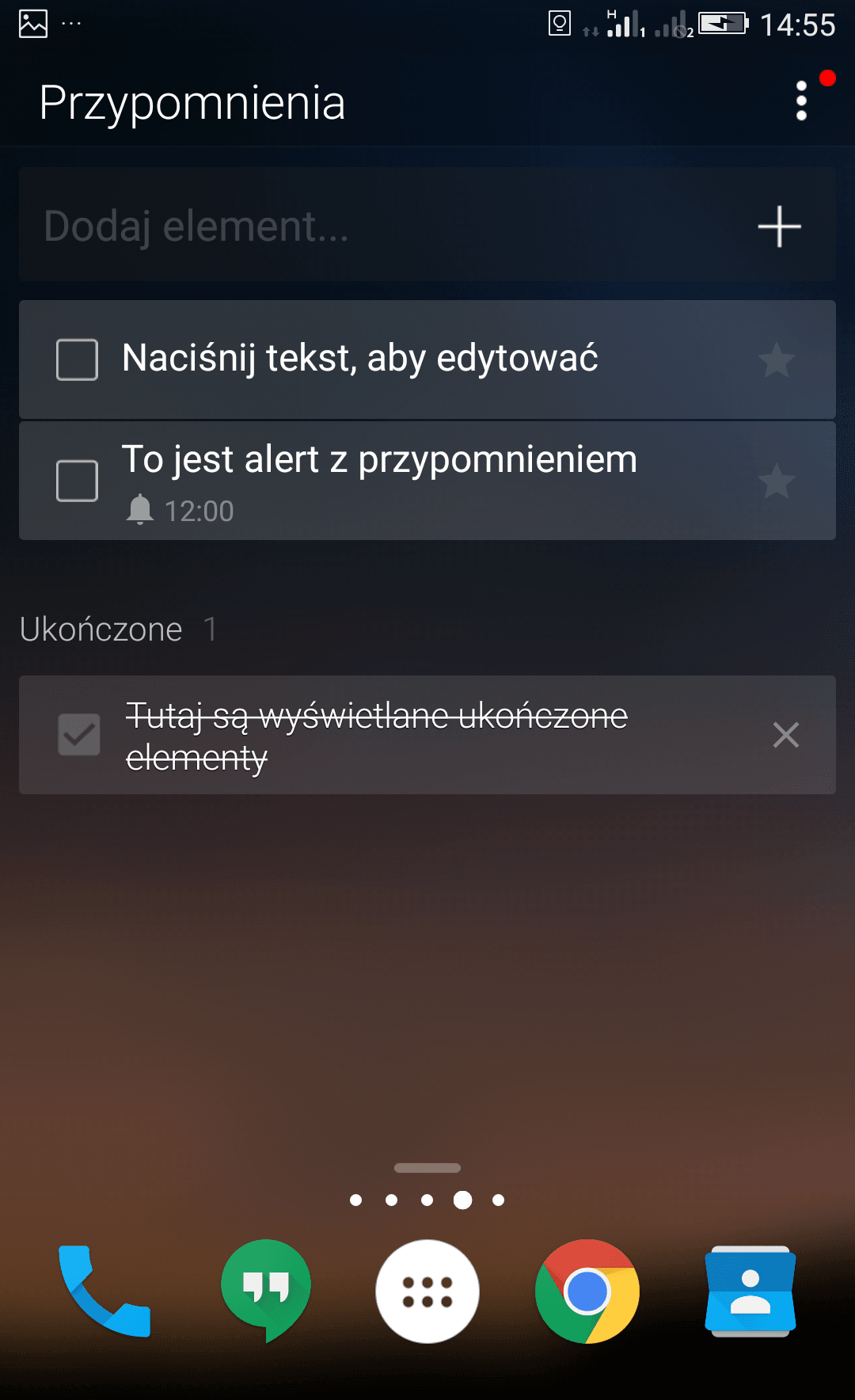Open the Contacts app in the dock
The height and width of the screenshot is (1400, 855).
tap(750, 1291)
